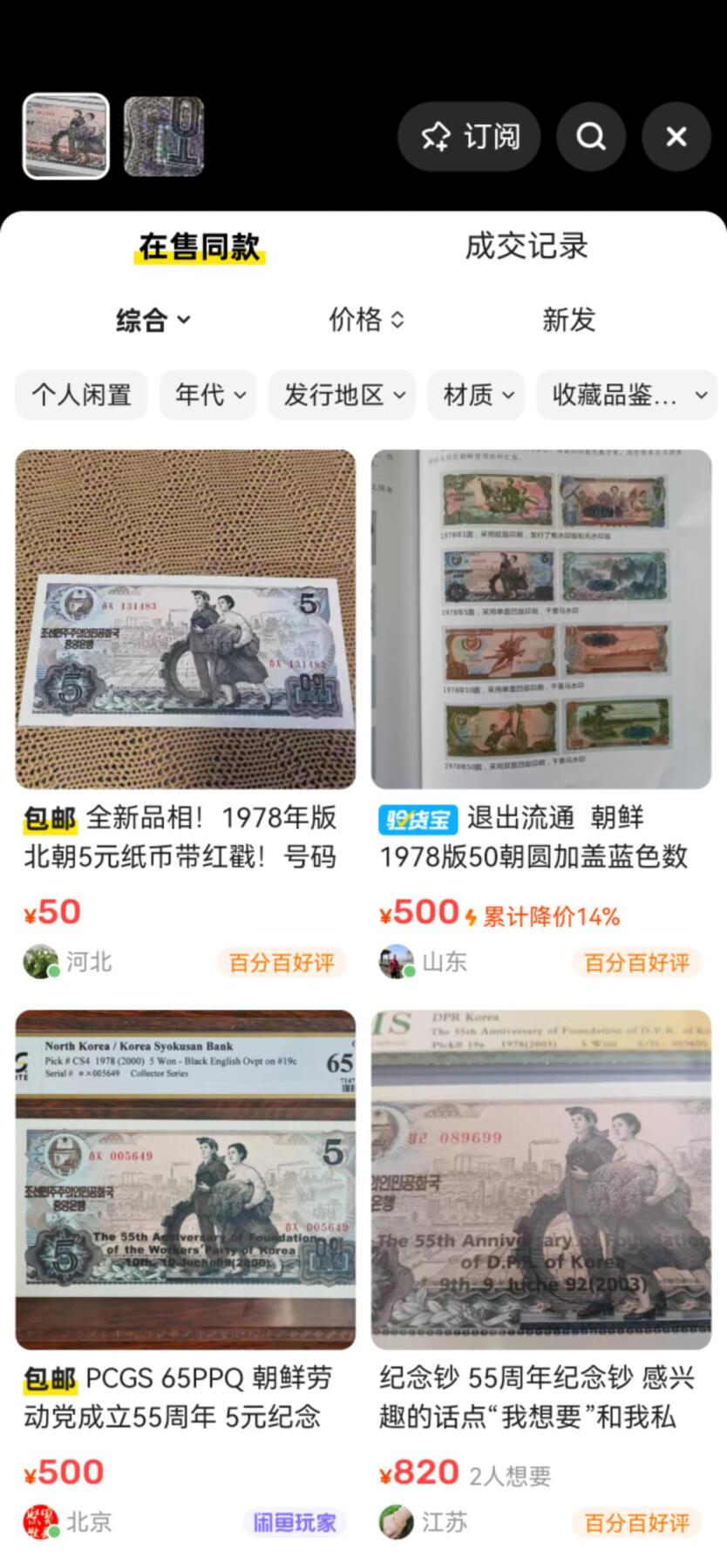Screen dimensions: 727x1568
Task: Sort by 新发 newest listings
Action: pos(568,320)
